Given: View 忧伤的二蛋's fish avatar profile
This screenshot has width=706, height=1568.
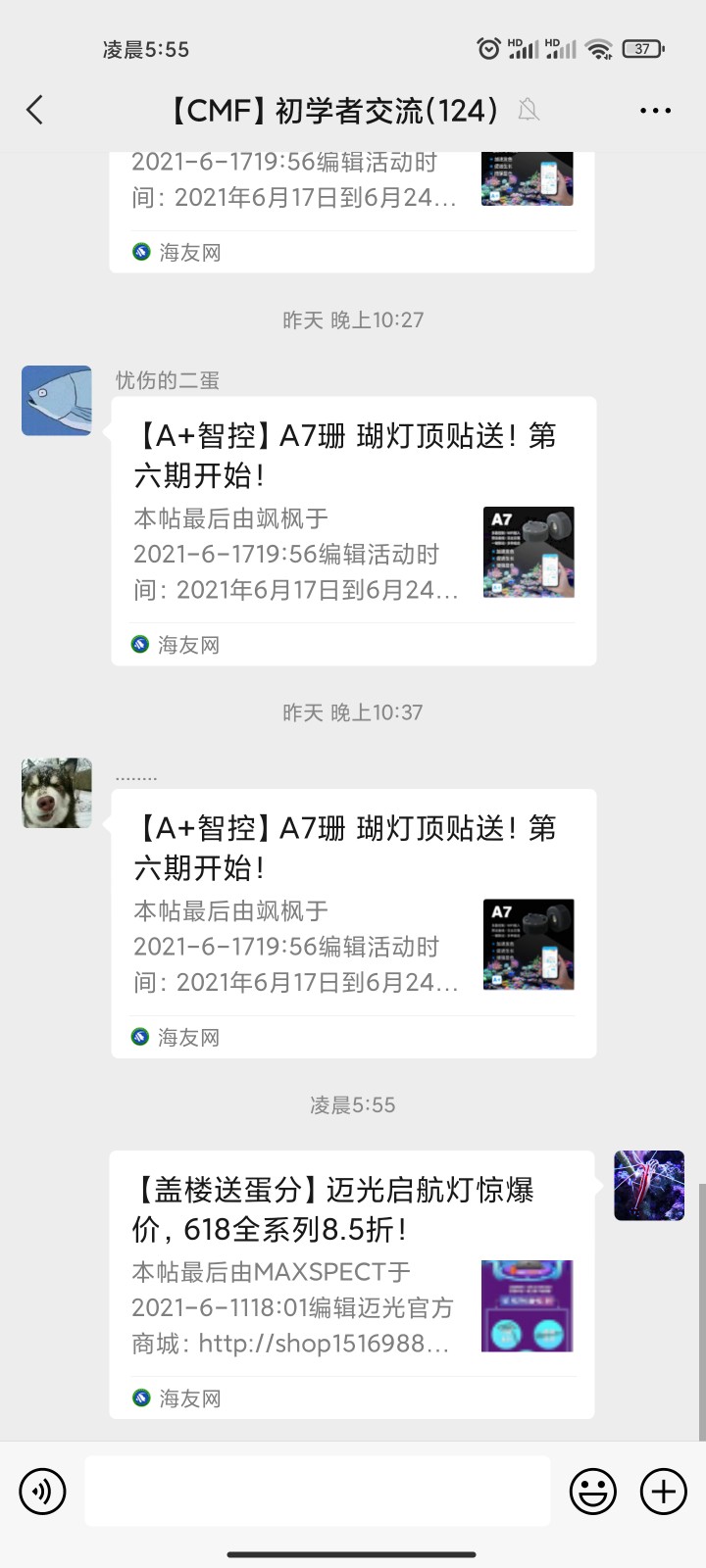Looking at the screenshot, I should pos(57,401).
